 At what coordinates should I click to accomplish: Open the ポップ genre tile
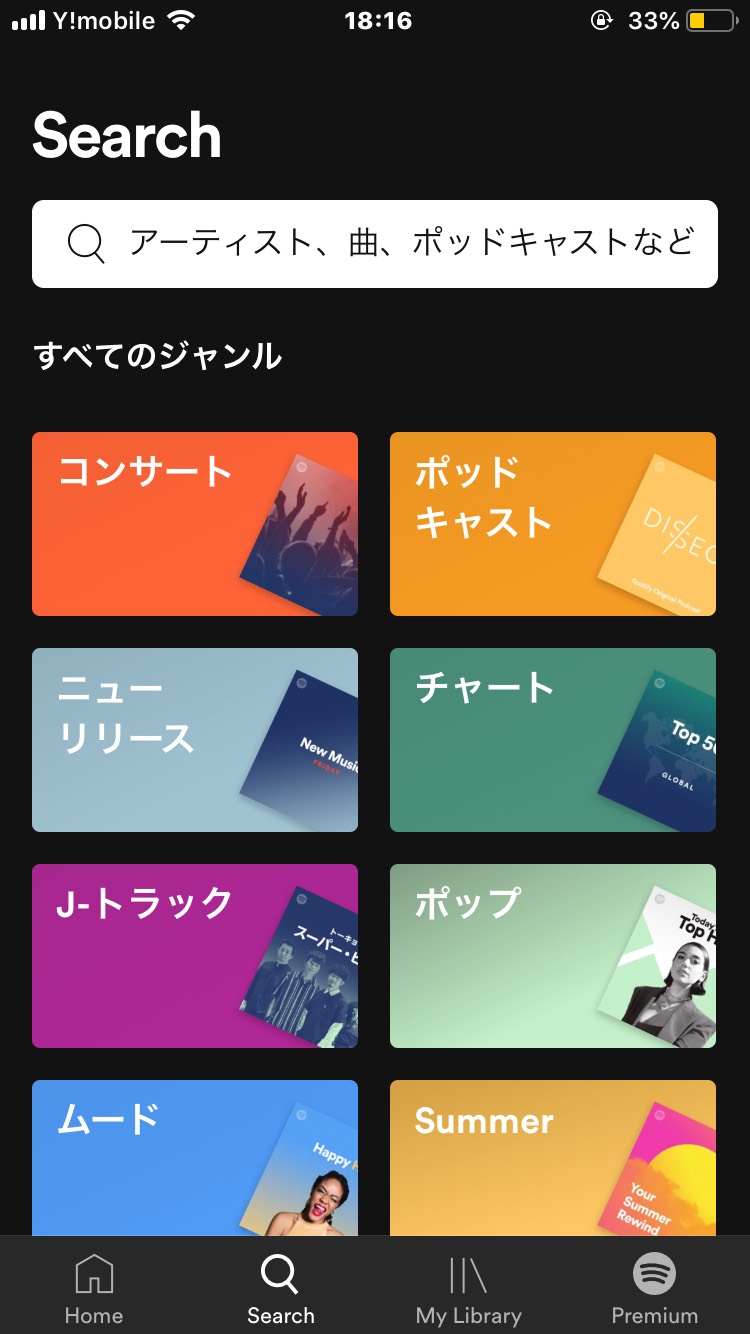coord(553,956)
